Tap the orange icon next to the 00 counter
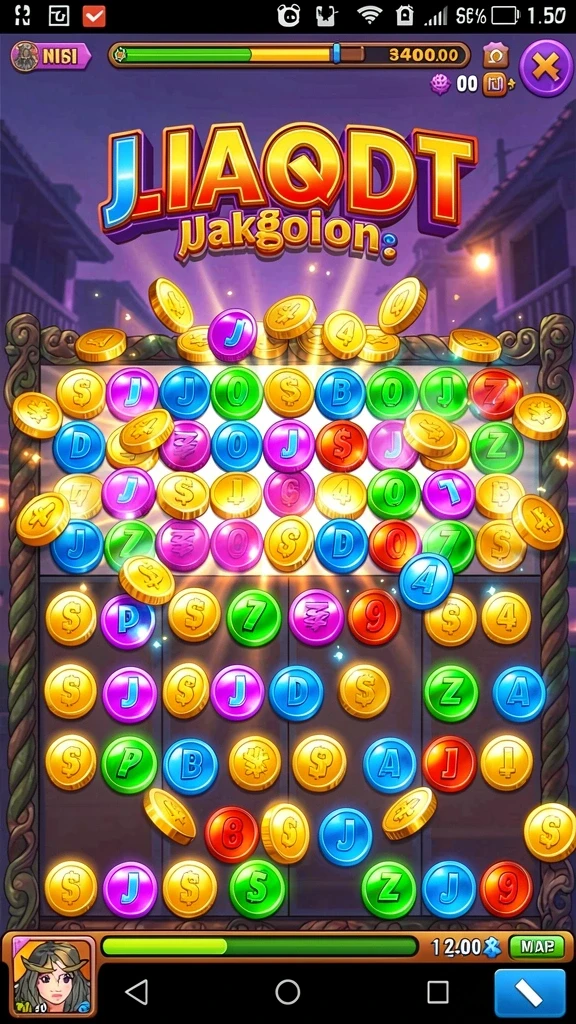 [494, 84]
